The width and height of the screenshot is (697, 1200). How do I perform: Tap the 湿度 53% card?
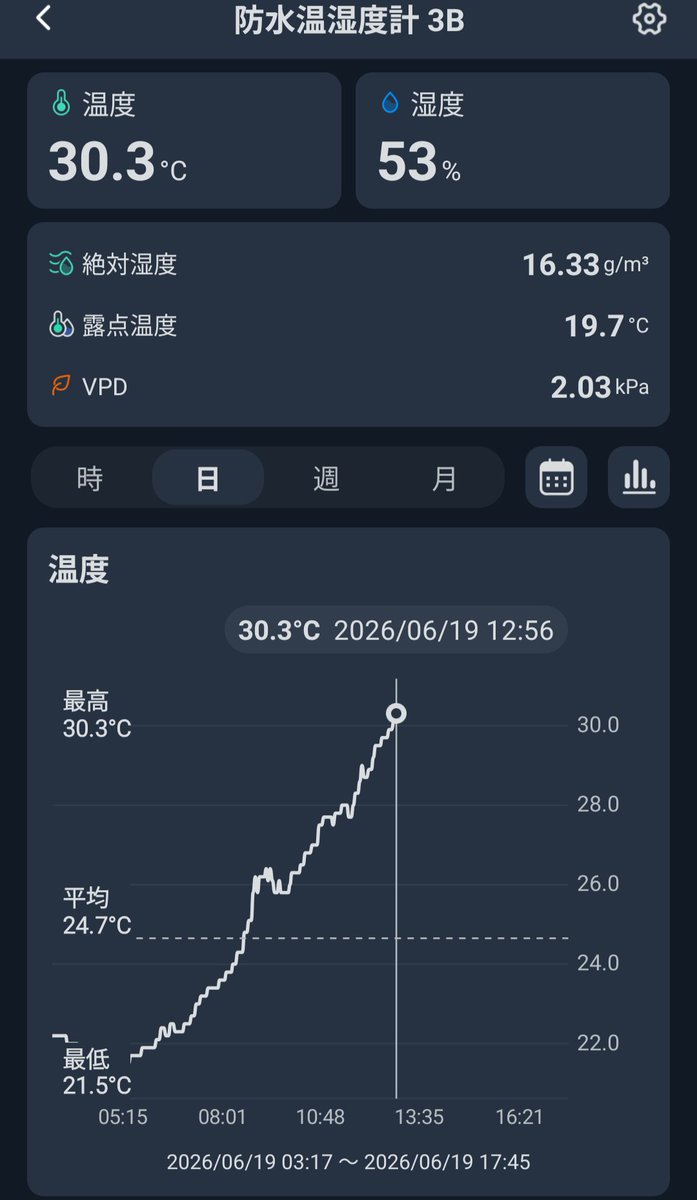pos(513,140)
